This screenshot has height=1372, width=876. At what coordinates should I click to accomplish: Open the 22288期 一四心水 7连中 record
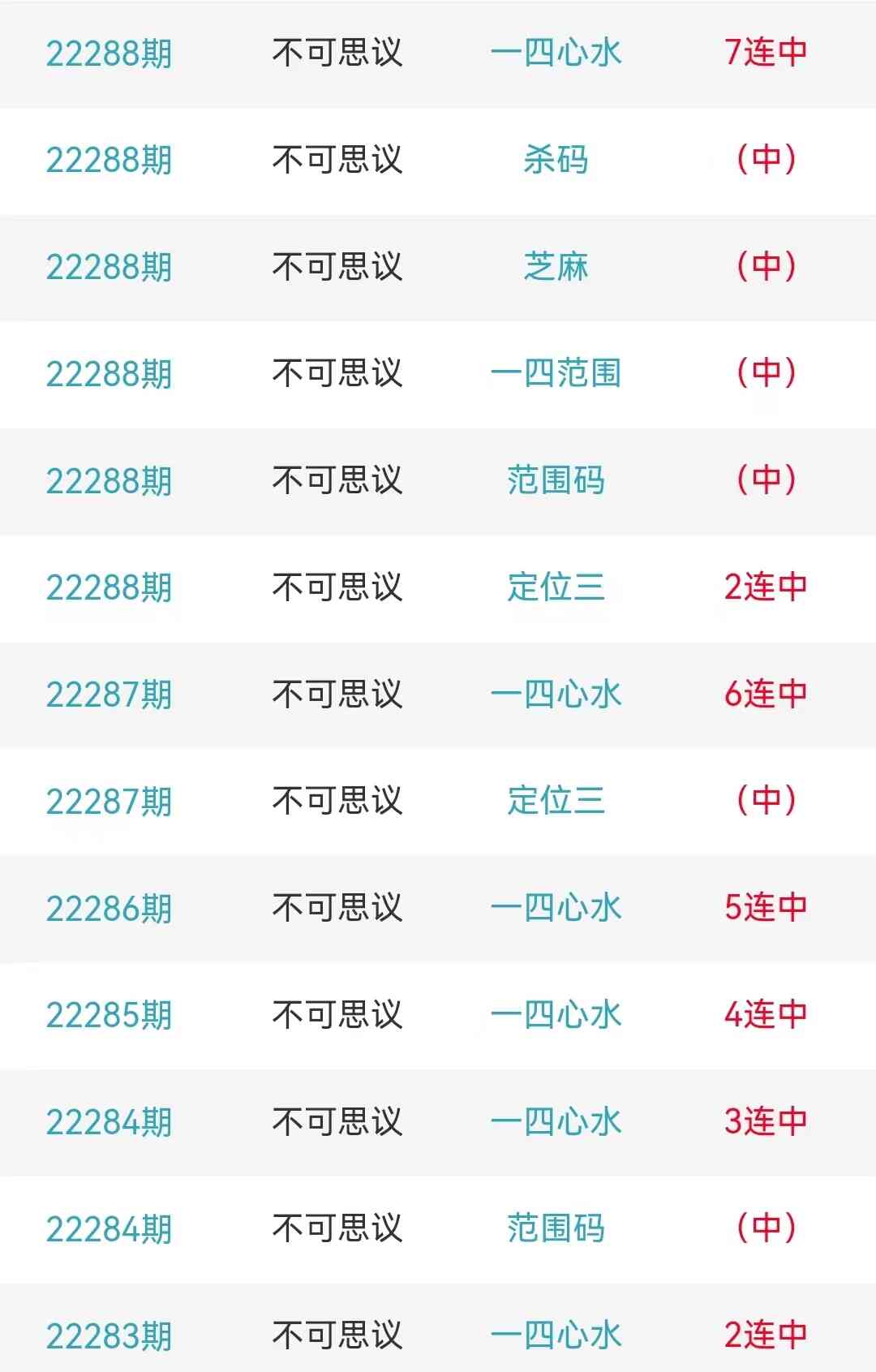tap(438, 54)
